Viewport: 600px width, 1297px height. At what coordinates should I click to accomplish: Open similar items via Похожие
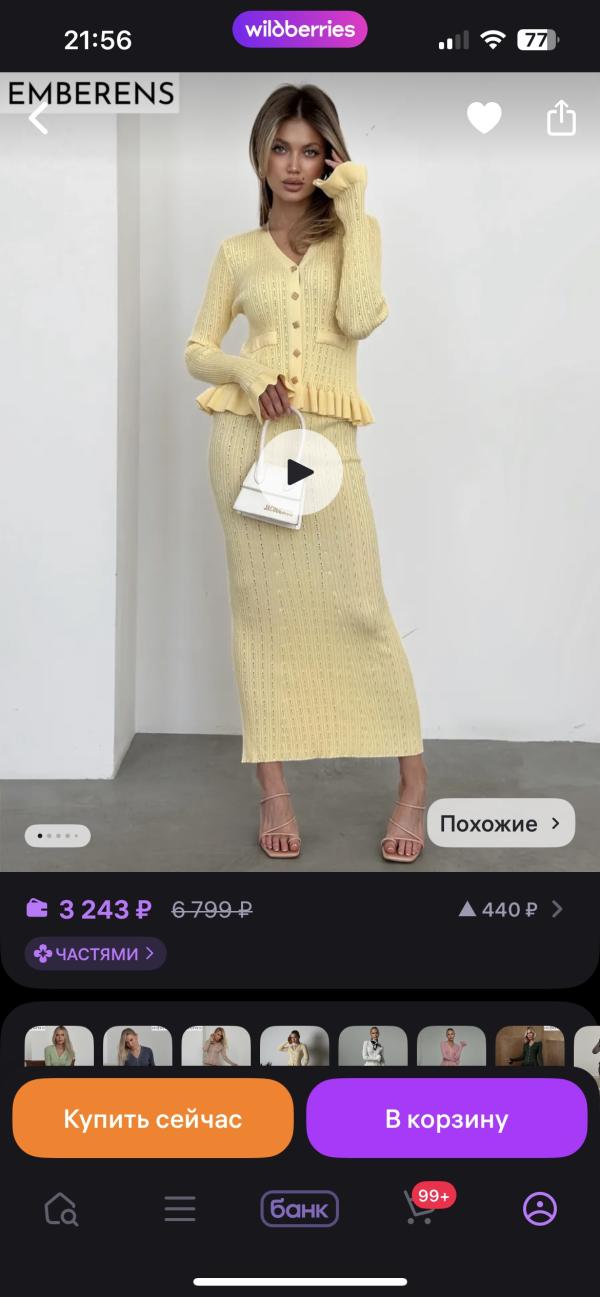tap(501, 824)
